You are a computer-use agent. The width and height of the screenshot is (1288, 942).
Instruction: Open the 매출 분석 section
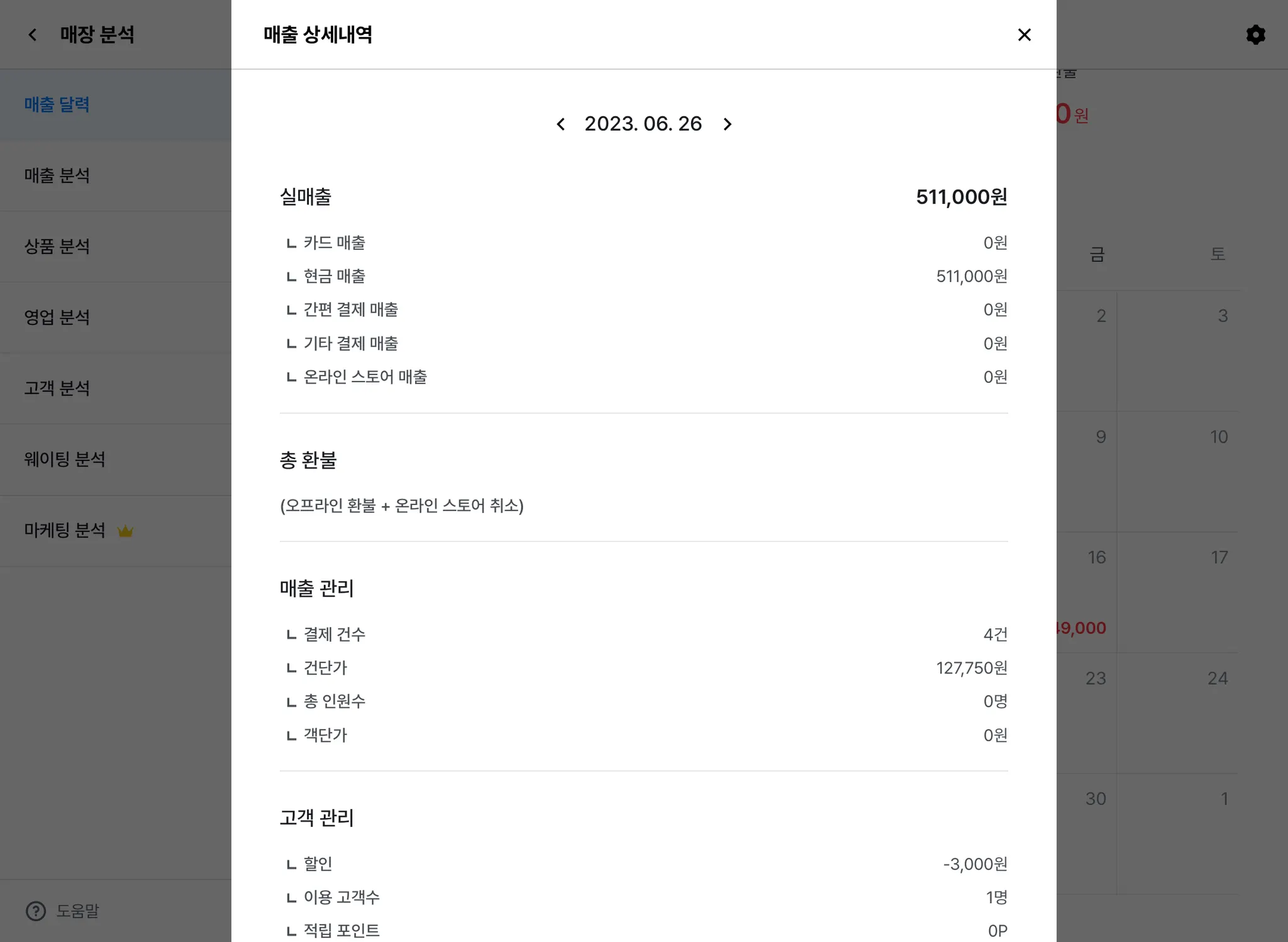coord(57,175)
